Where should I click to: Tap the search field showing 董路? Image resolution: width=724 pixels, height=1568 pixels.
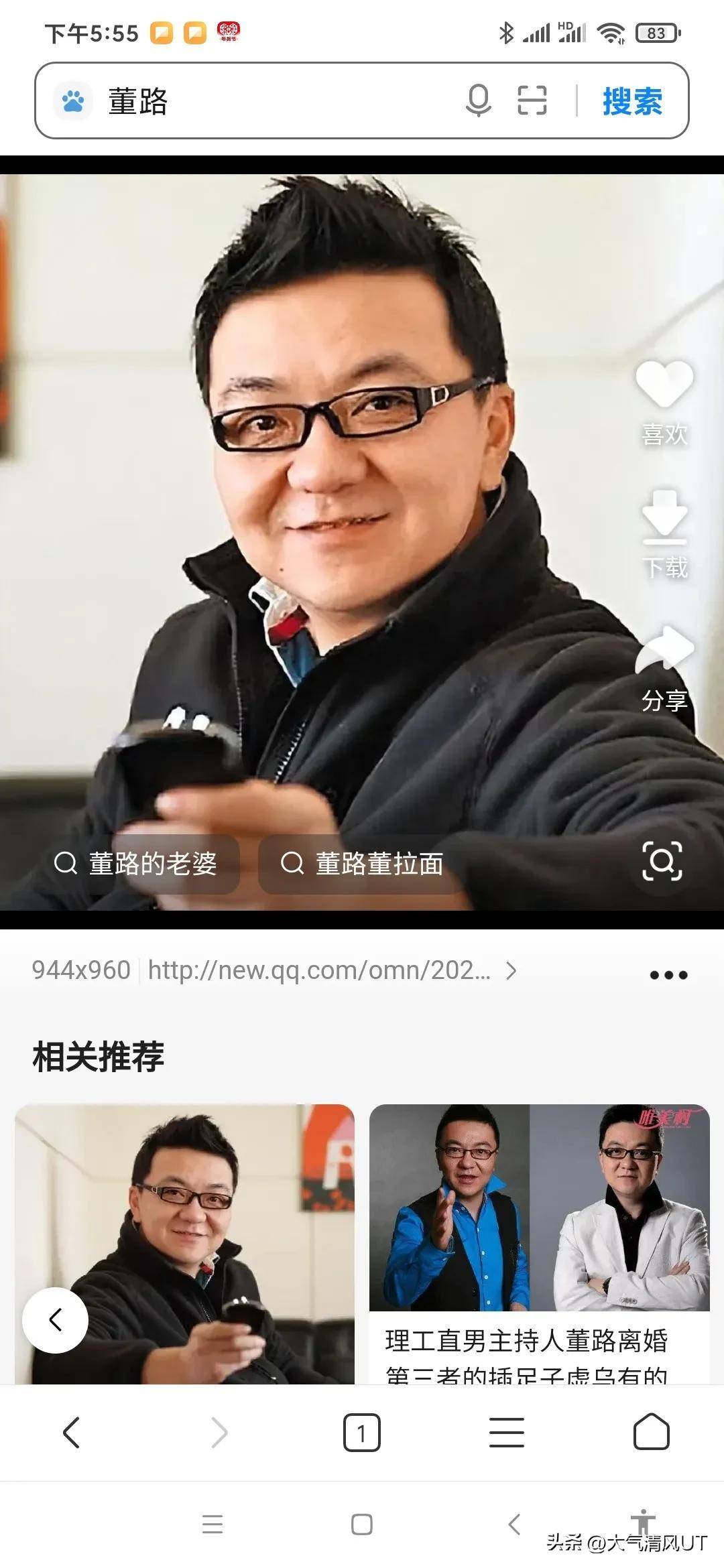coord(268,101)
